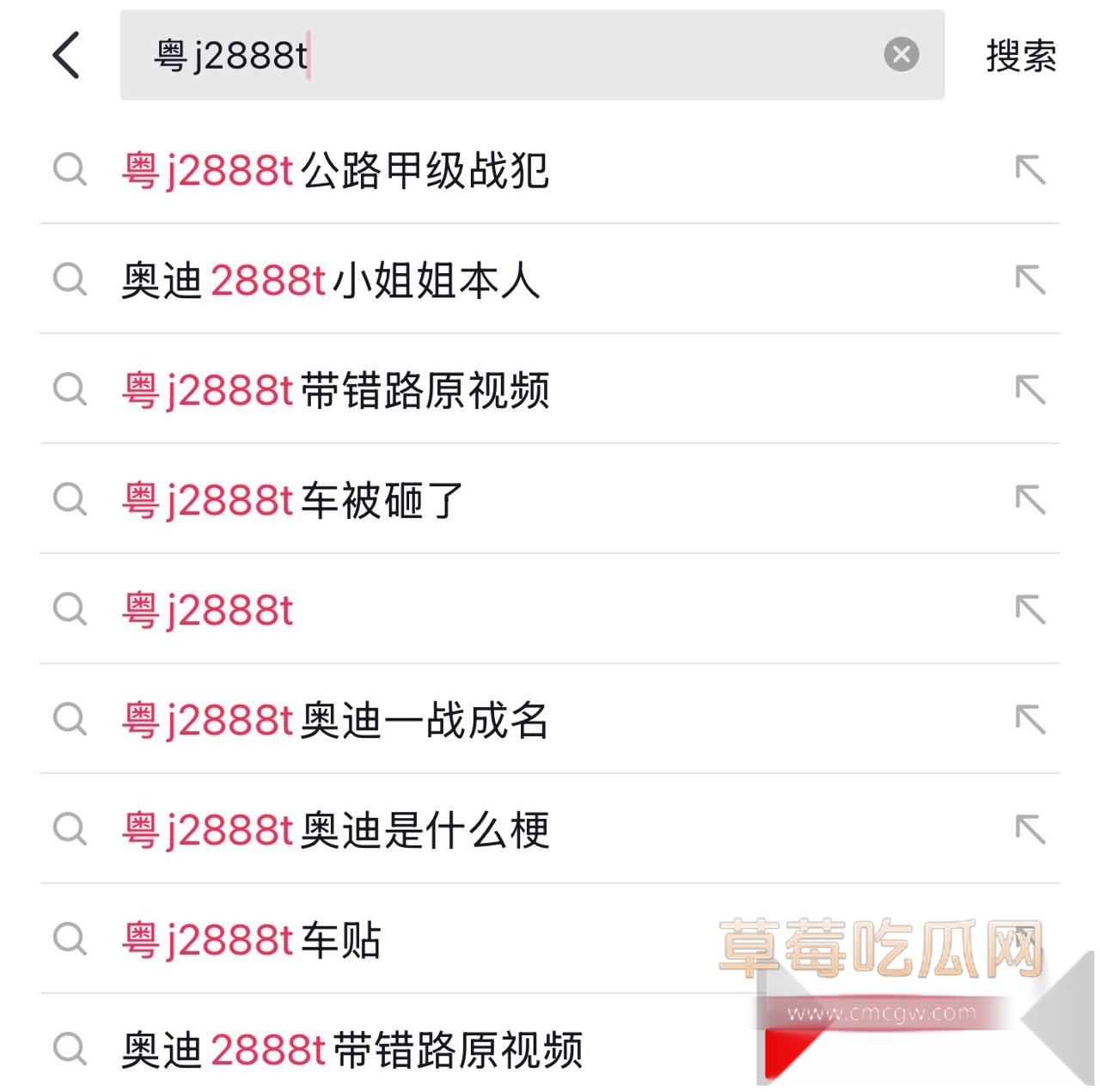The image size is (1100, 1092).
Task: Clear the search text with the X
Action: click(901, 56)
